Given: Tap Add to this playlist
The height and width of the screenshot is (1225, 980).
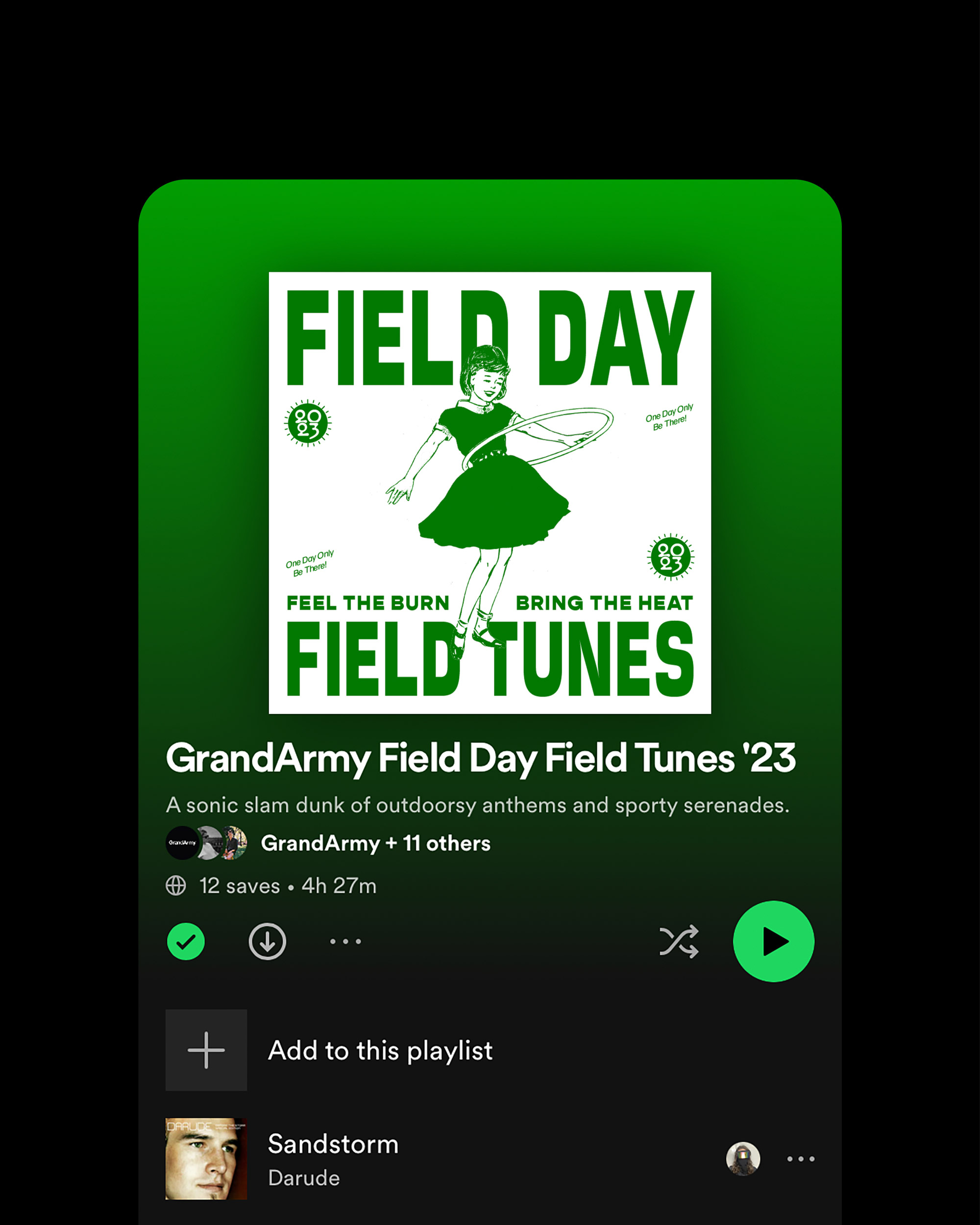Looking at the screenshot, I should coord(379,1050).
